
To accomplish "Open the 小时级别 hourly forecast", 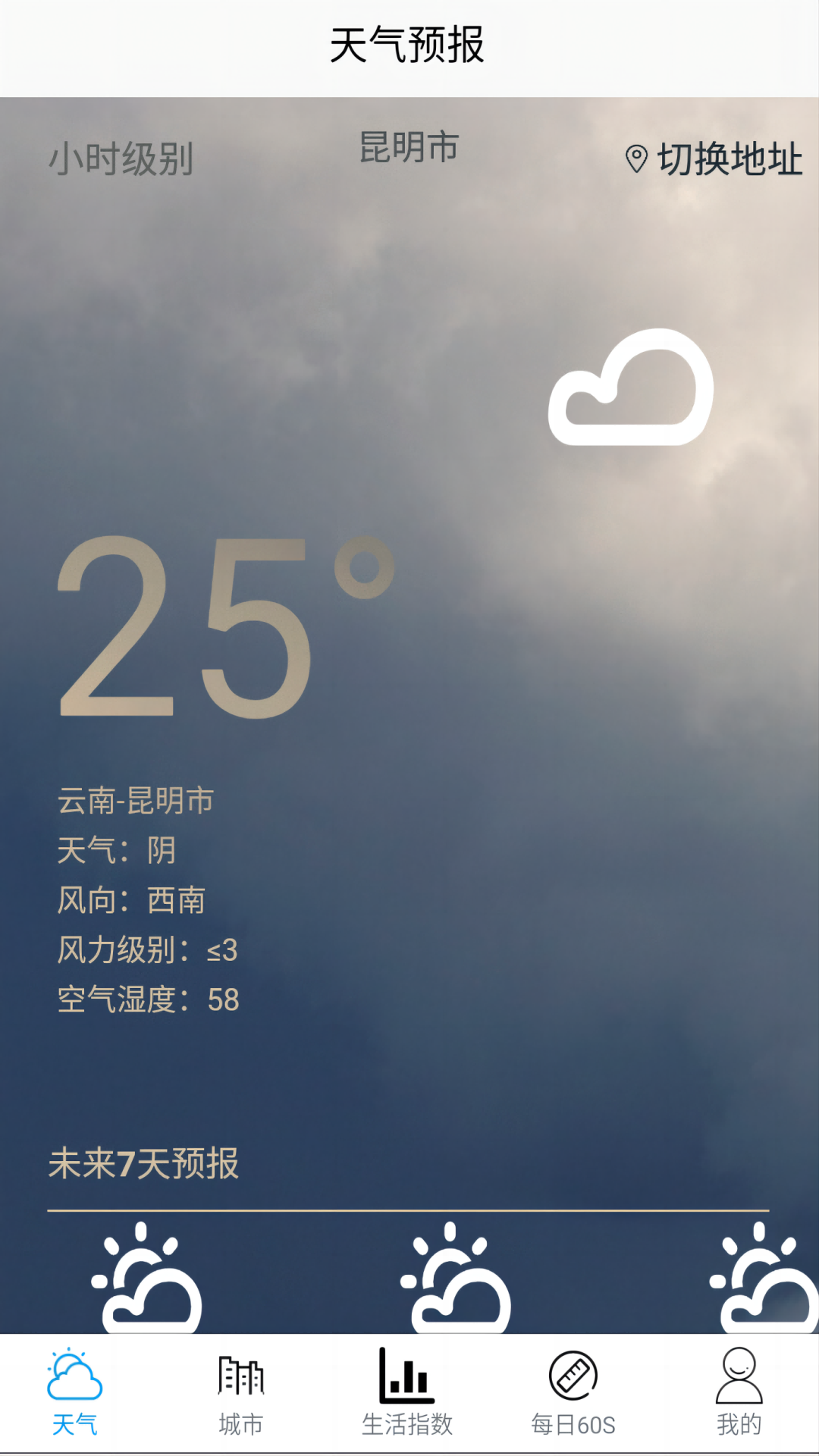I will [121, 159].
